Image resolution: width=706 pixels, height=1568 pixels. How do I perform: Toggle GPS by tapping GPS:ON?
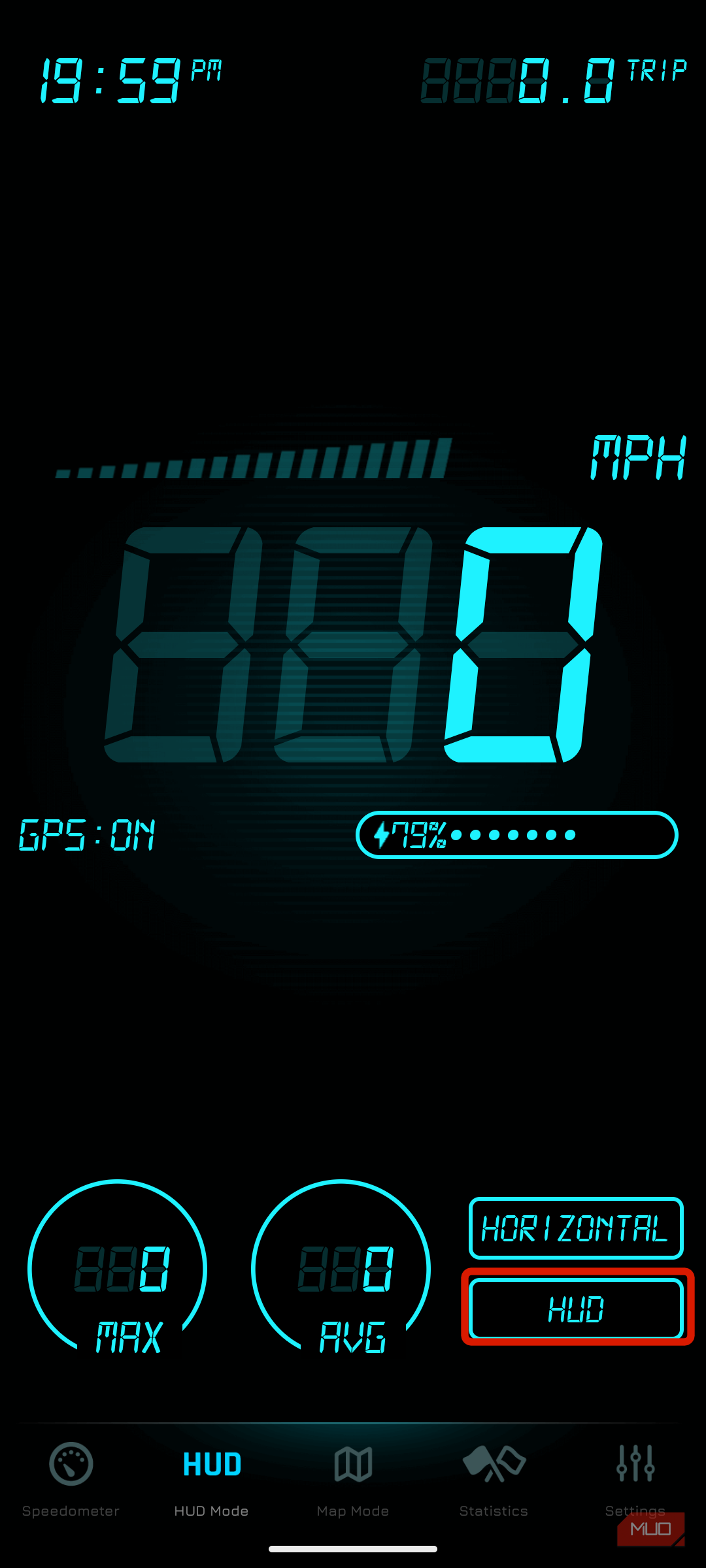tap(86, 834)
